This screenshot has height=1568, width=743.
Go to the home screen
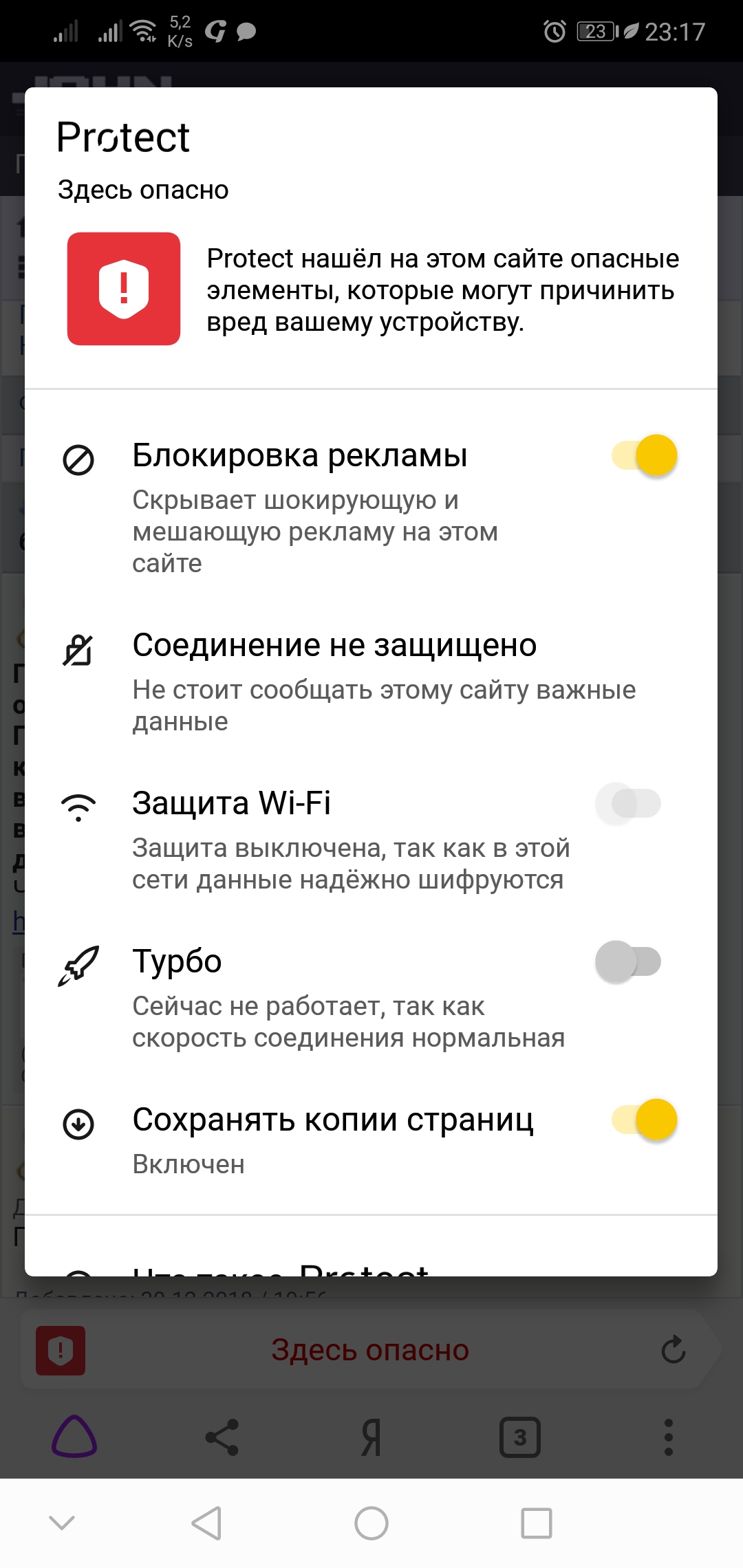tap(371, 1523)
